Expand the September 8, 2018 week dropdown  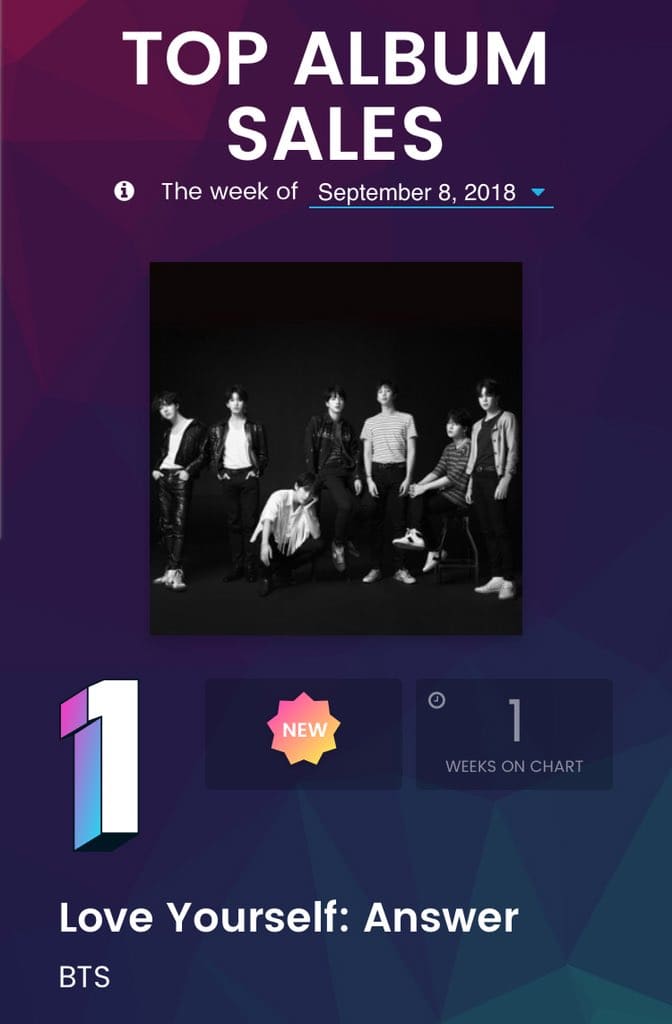pyautogui.click(x=431, y=193)
